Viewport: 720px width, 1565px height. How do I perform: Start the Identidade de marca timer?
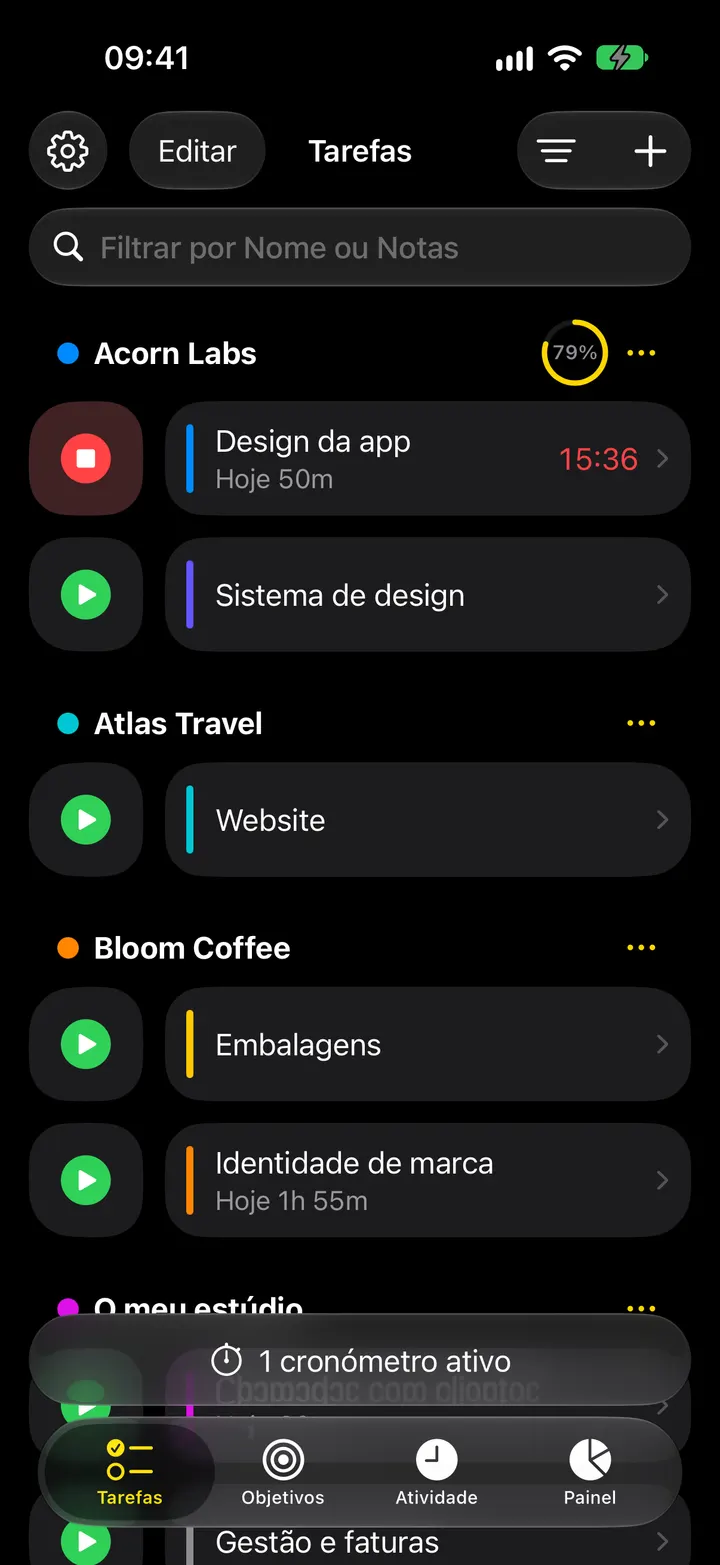click(86, 1180)
